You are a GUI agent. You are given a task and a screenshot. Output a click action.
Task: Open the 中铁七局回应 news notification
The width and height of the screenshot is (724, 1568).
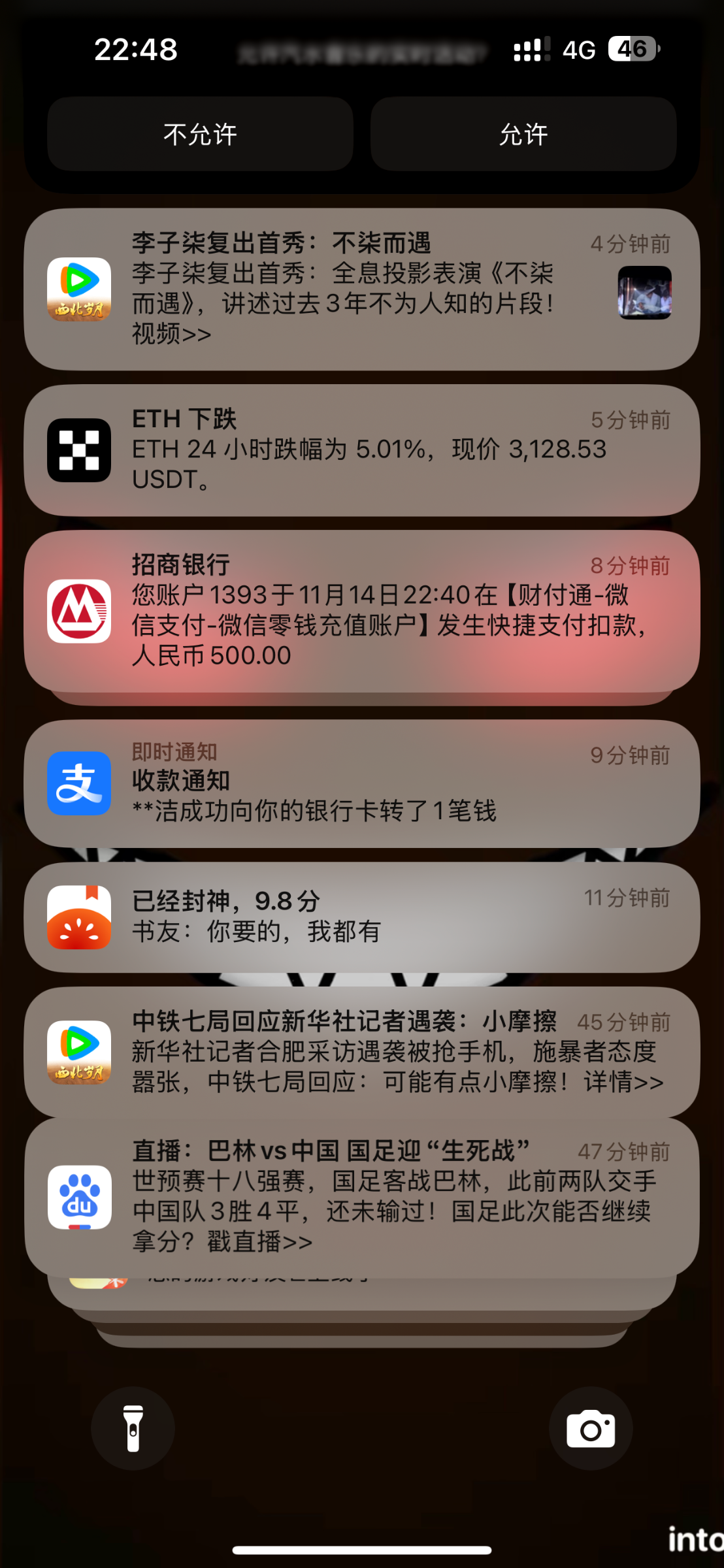click(x=361, y=1052)
